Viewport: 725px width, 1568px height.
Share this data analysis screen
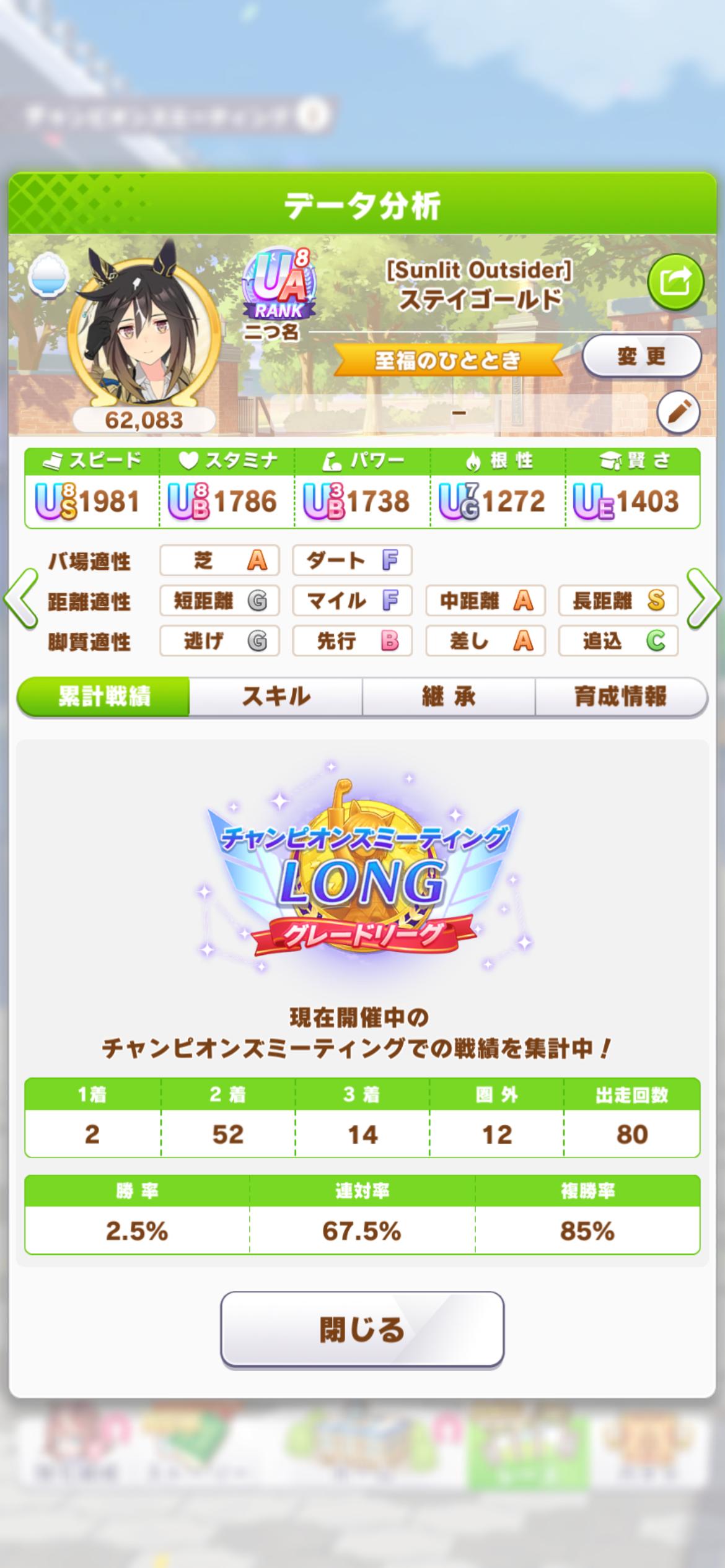point(675,283)
